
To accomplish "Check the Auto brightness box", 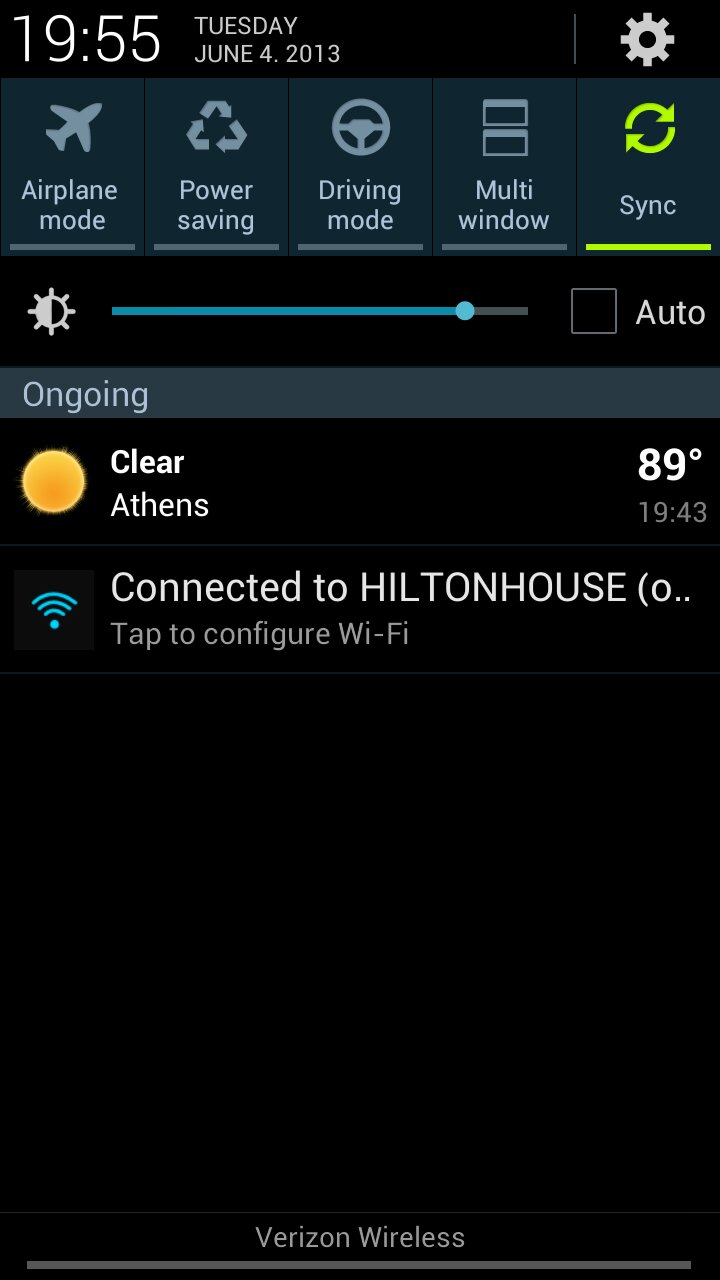I will coord(593,312).
